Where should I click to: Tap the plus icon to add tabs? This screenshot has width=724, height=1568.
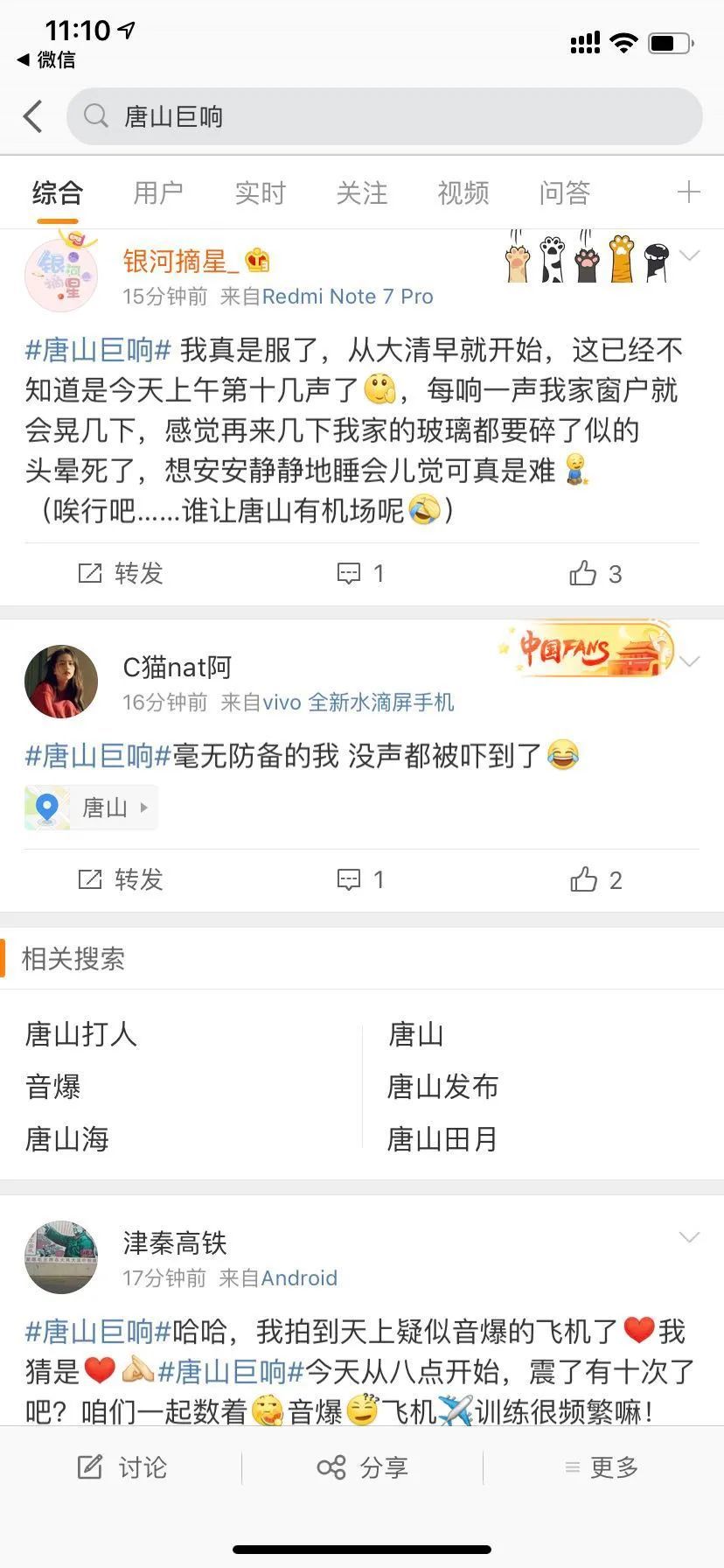pos(688,192)
